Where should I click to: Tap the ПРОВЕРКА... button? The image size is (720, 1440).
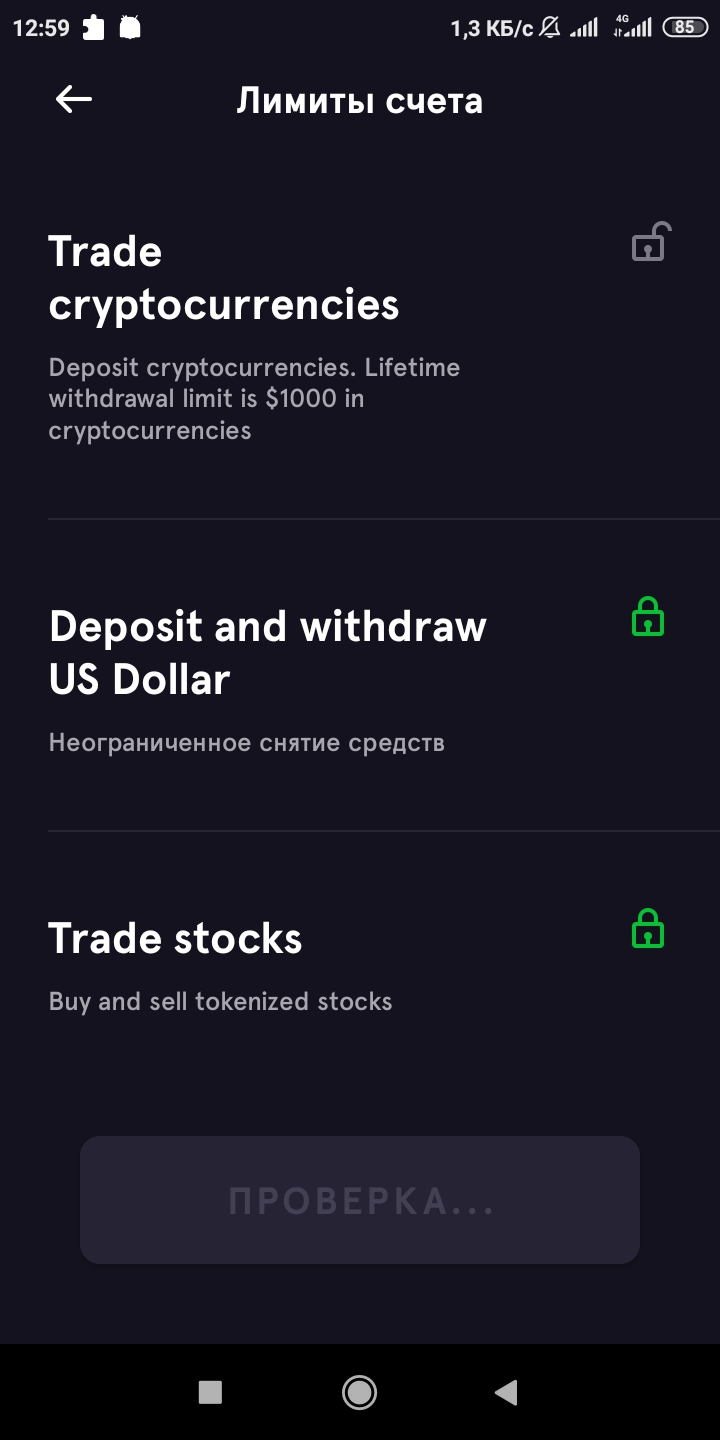click(360, 1200)
